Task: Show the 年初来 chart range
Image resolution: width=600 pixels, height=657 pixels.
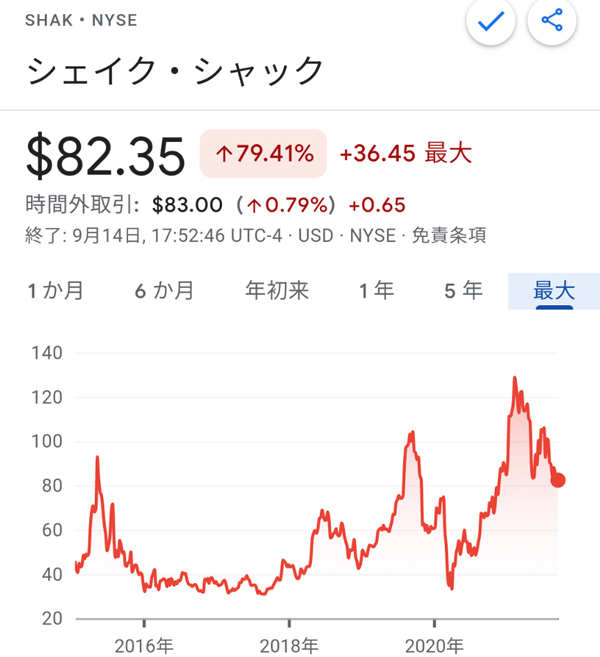Action: tap(277, 291)
